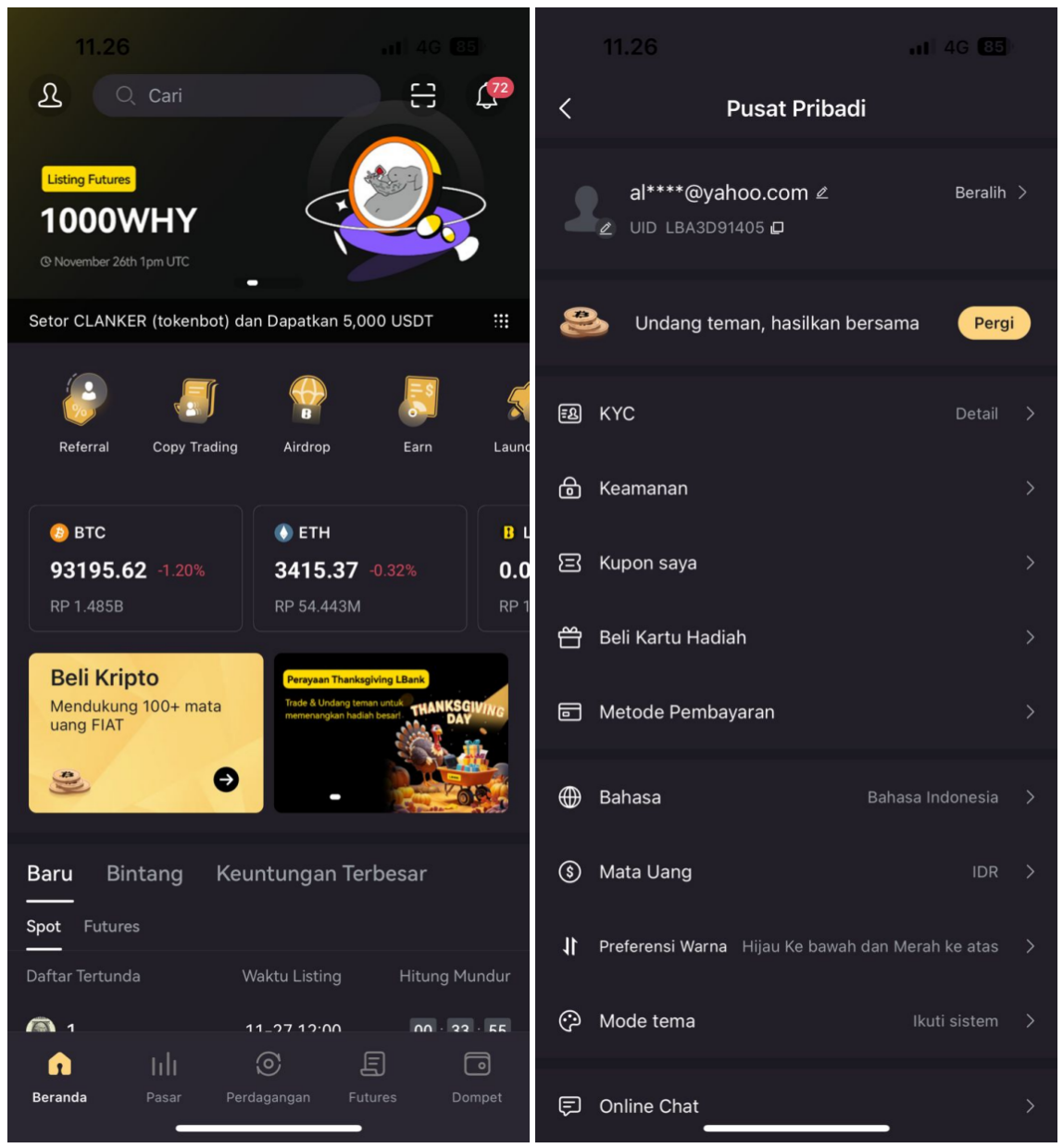Open the Beli Kripto card

click(x=146, y=732)
